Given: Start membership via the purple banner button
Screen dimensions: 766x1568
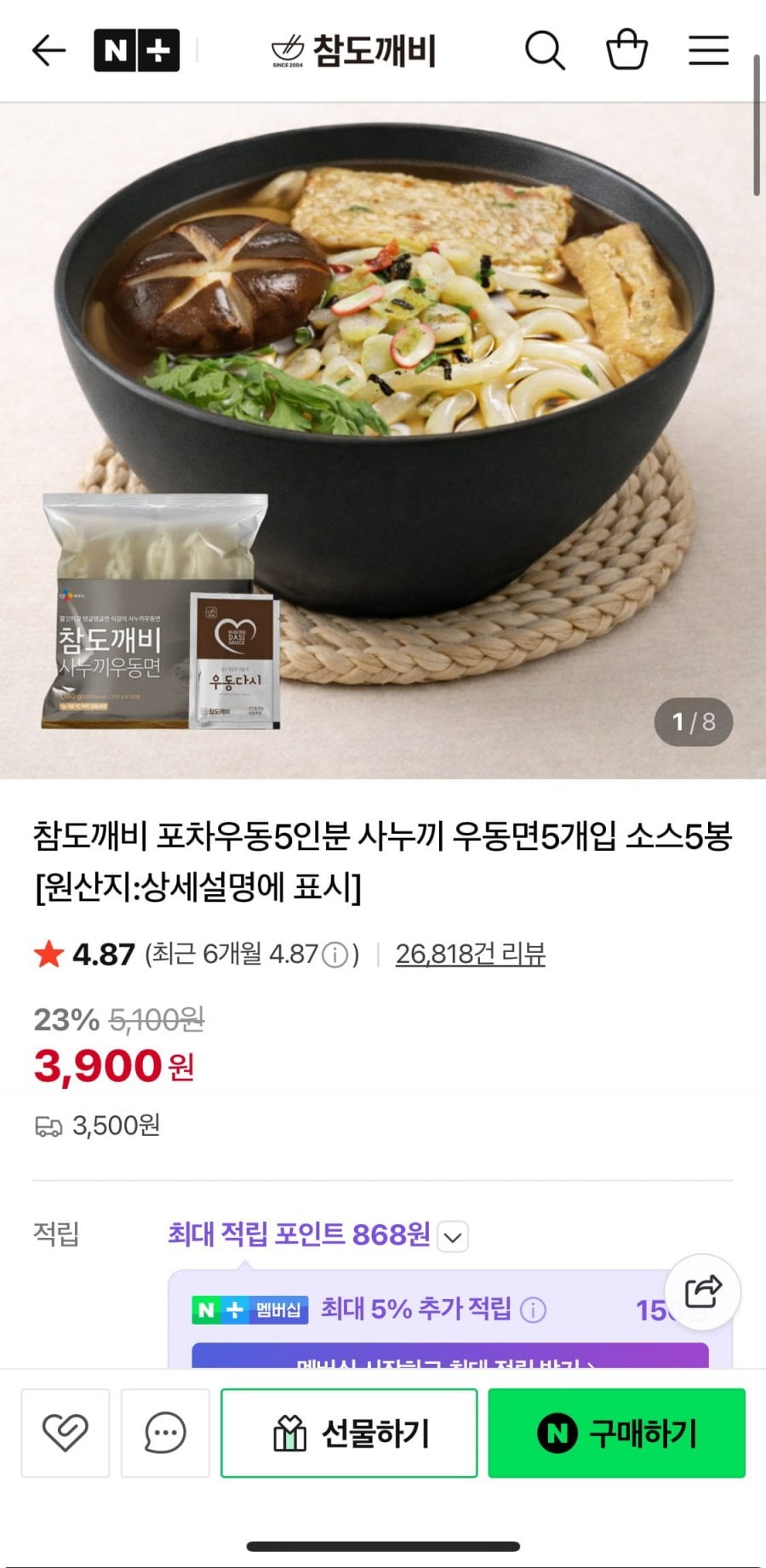Looking at the screenshot, I should click(450, 1357).
